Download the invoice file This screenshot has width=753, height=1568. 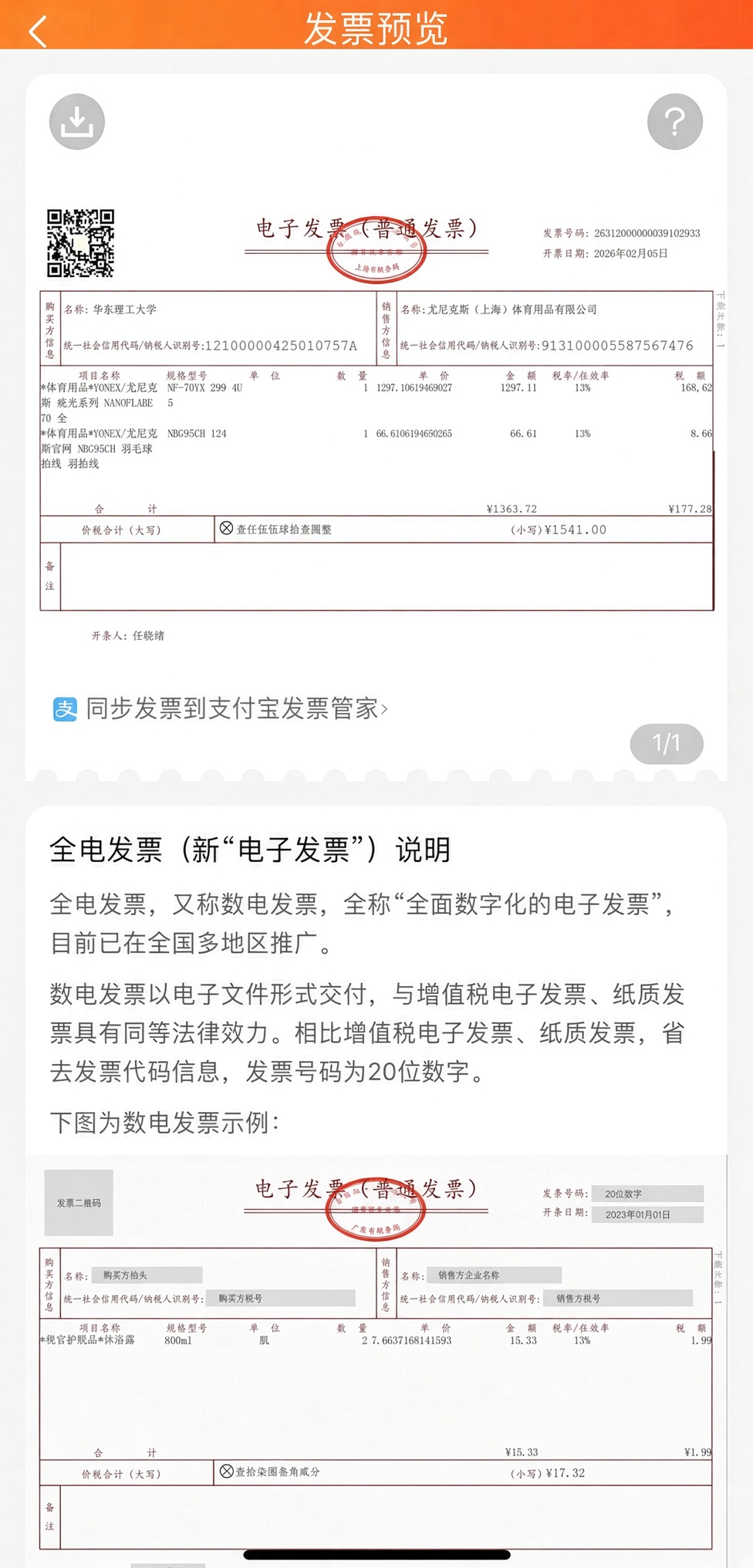[x=77, y=122]
